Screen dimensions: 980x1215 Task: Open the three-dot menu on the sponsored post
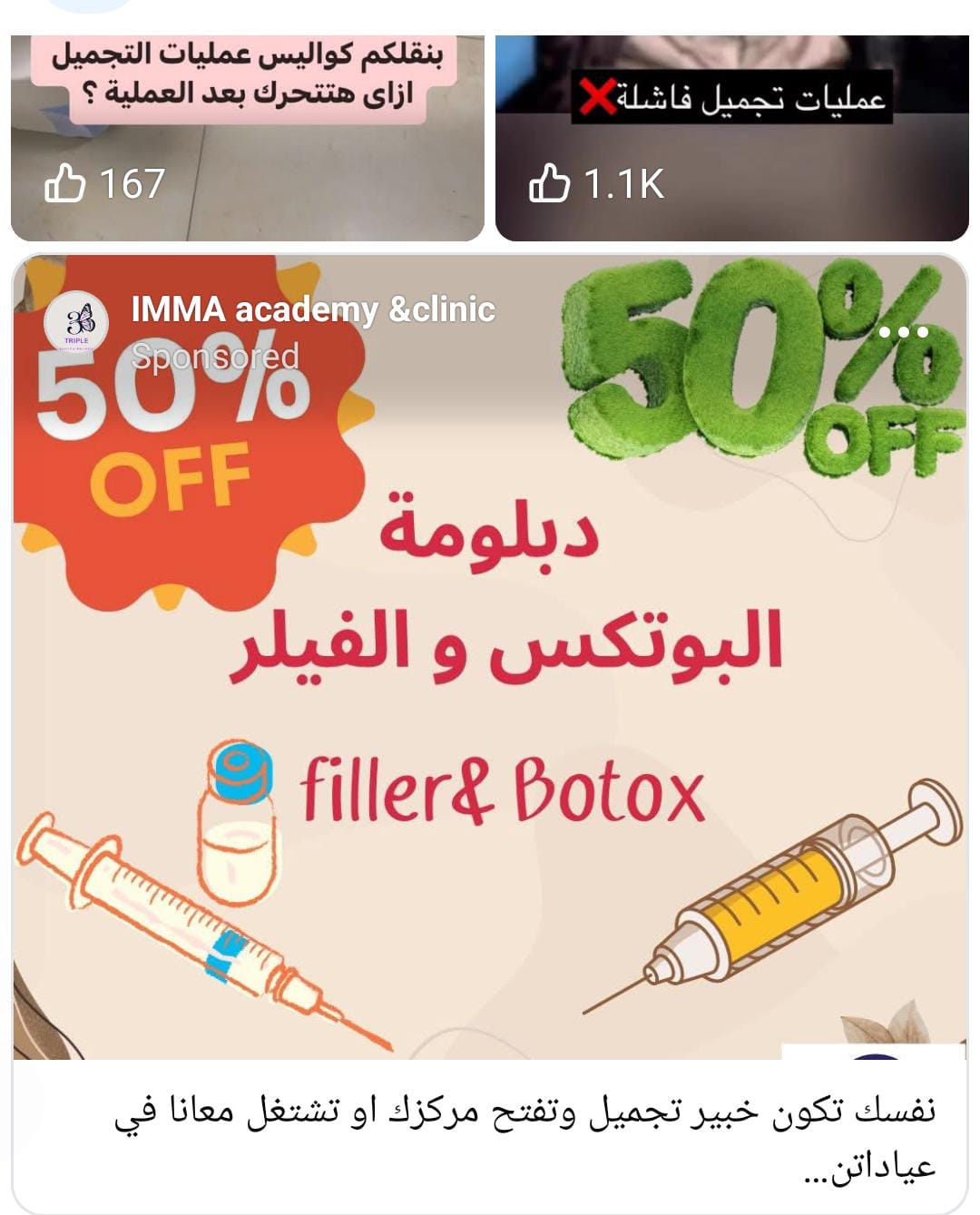904,332
